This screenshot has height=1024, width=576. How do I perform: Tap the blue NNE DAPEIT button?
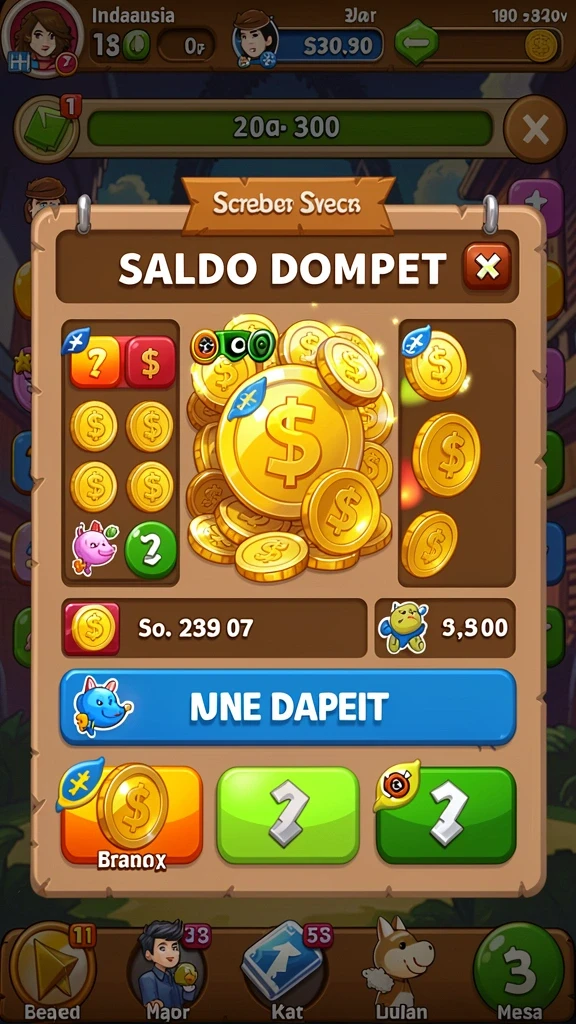click(288, 707)
